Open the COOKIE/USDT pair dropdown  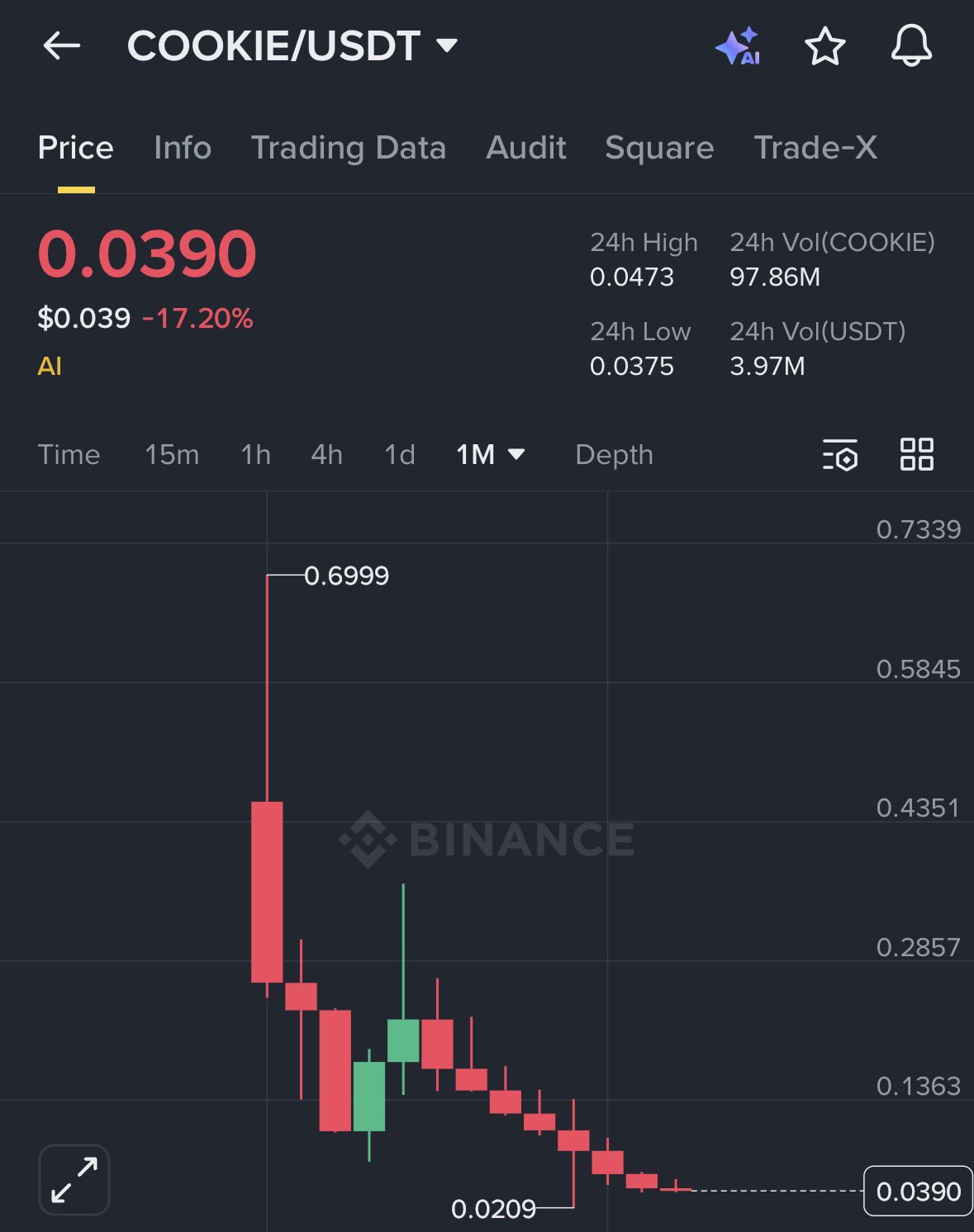point(447,45)
